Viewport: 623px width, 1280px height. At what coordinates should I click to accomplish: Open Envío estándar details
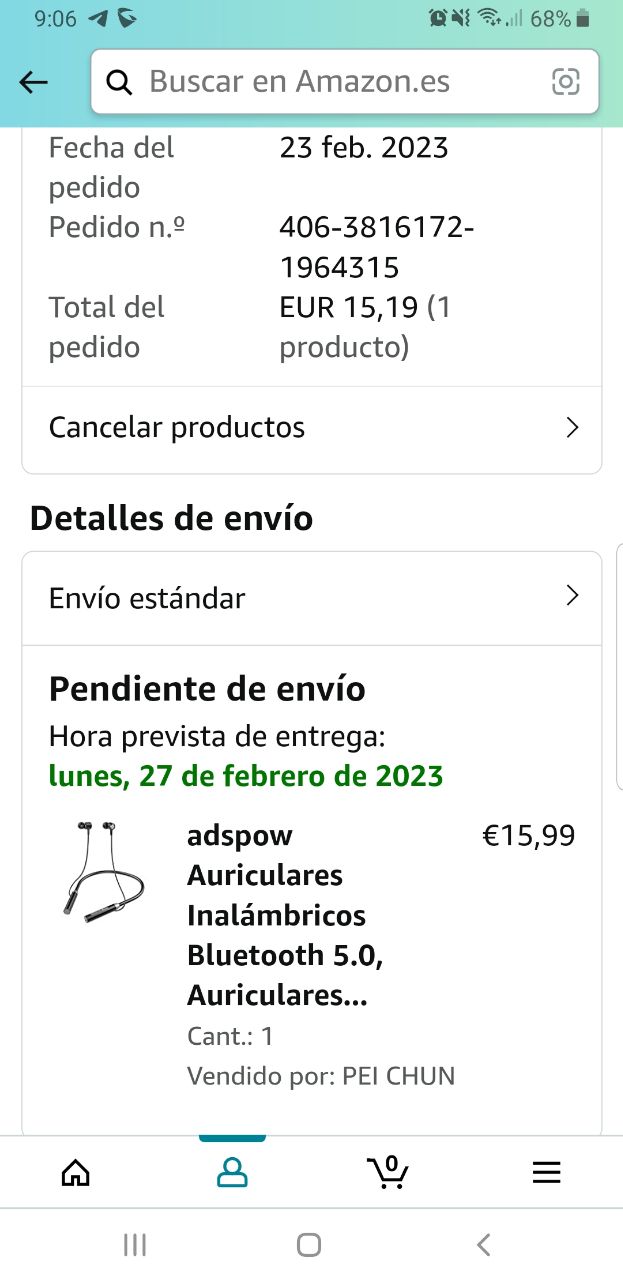tap(312, 598)
